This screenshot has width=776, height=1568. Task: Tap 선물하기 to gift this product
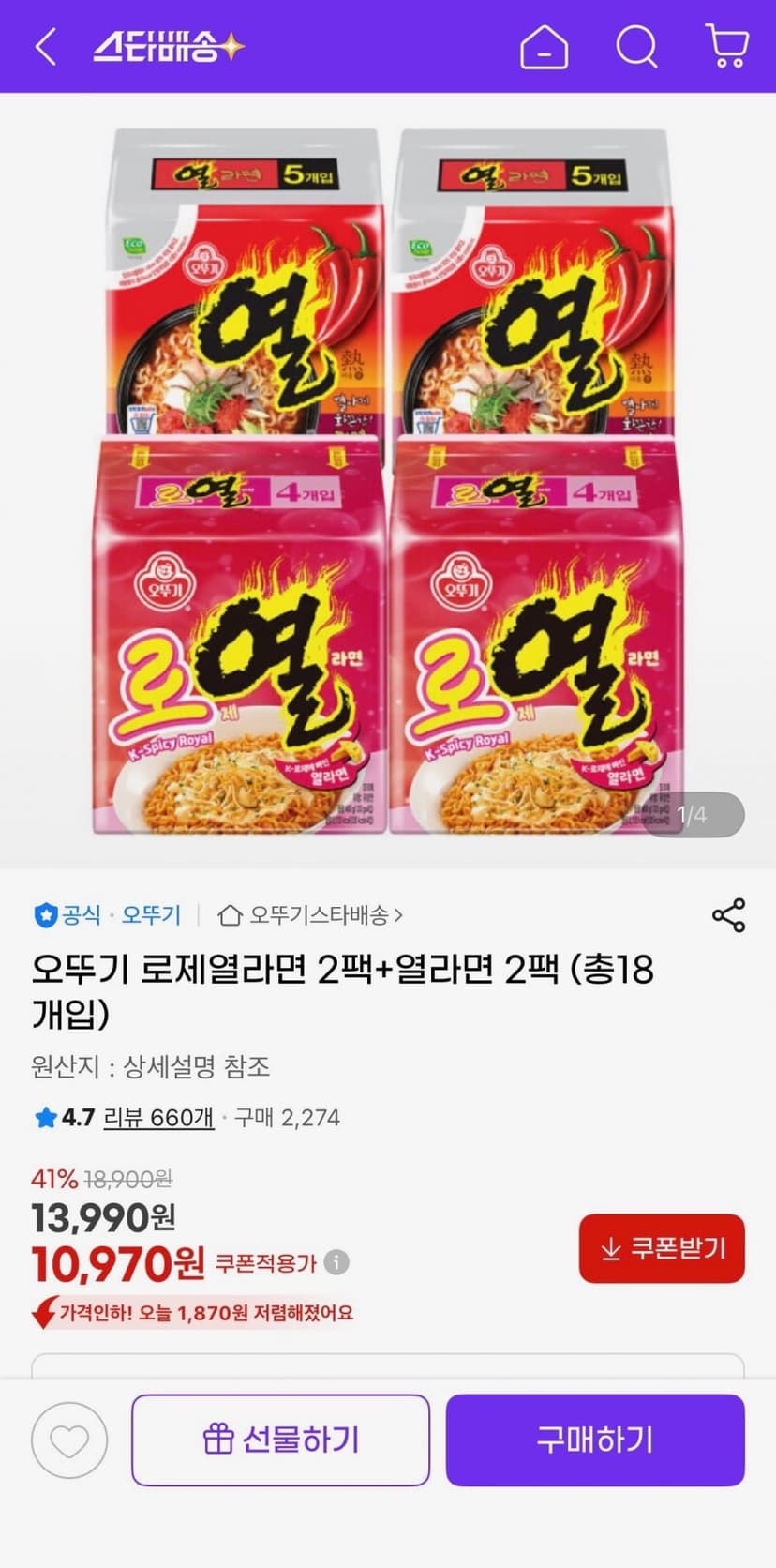pyautogui.click(x=280, y=1440)
